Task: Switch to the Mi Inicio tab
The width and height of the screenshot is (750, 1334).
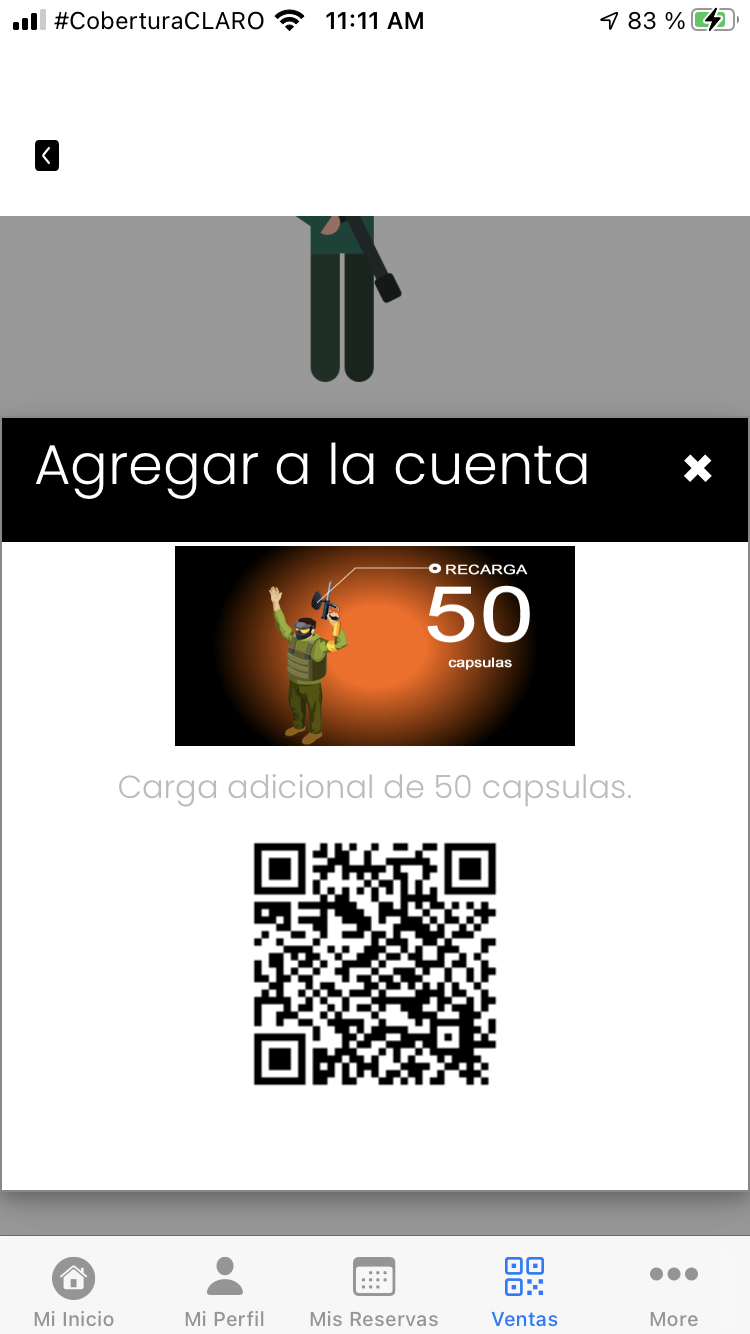Action: [74, 1291]
